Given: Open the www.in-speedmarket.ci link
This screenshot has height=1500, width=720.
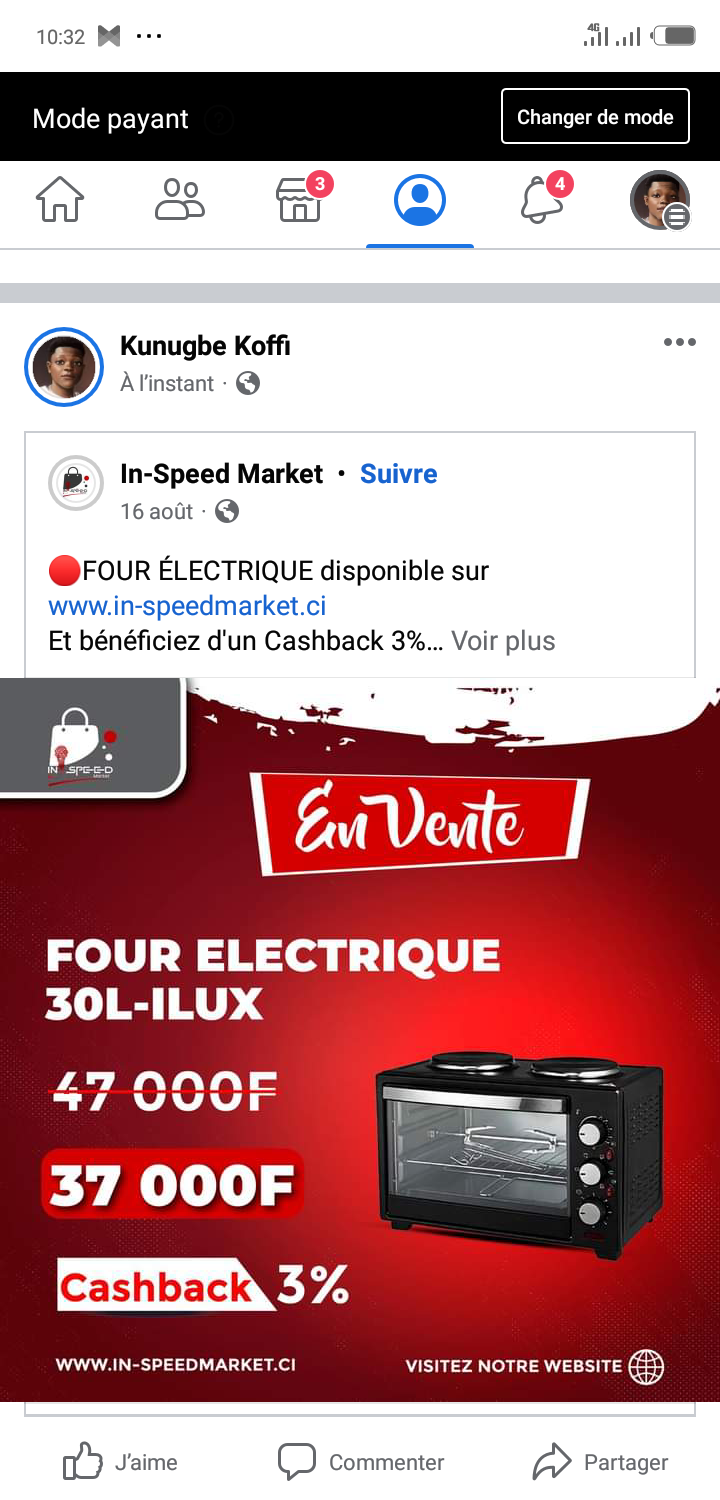Looking at the screenshot, I should pyautogui.click(x=187, y=606).
